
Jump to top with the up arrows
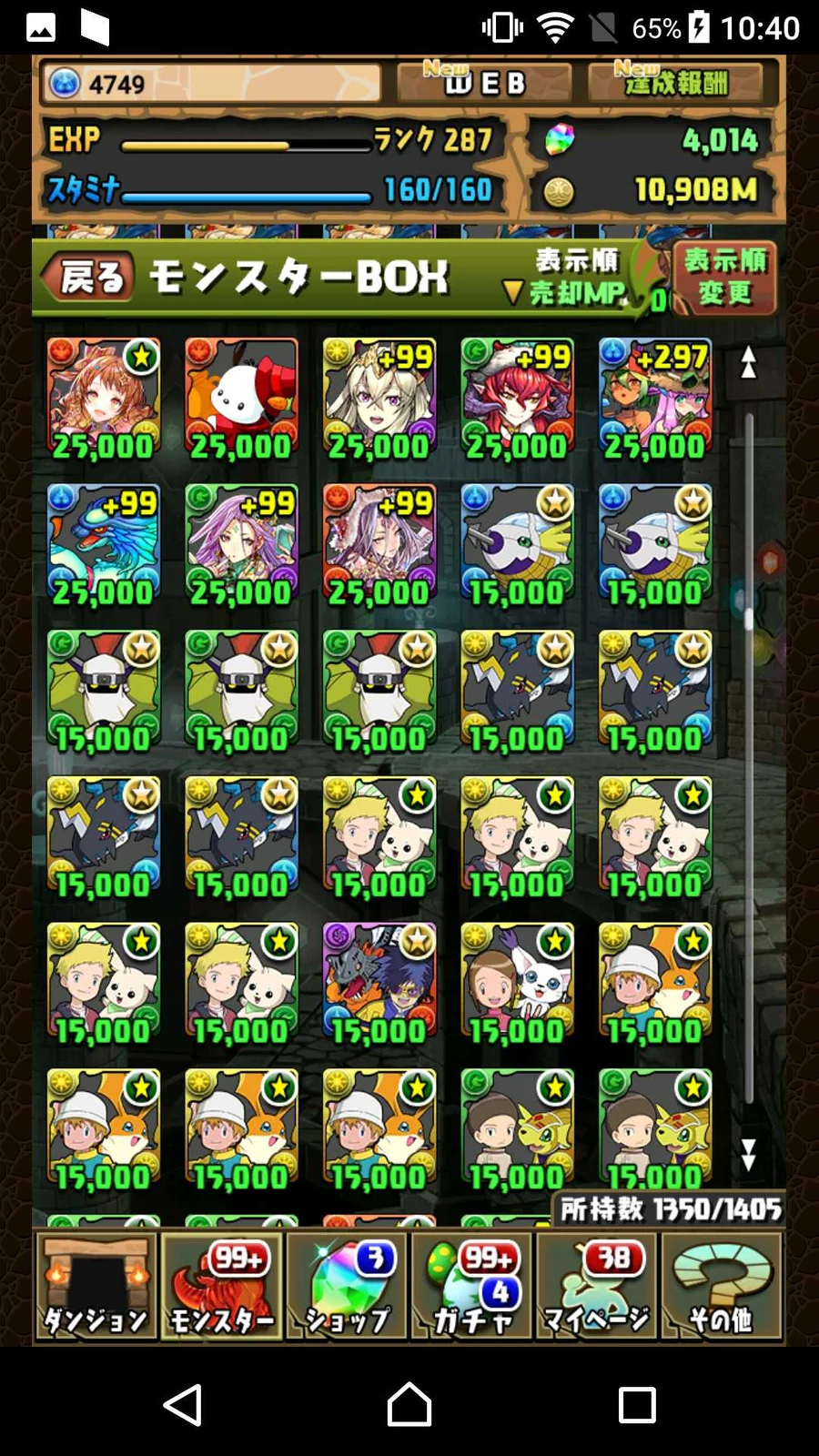click(748, 362)
